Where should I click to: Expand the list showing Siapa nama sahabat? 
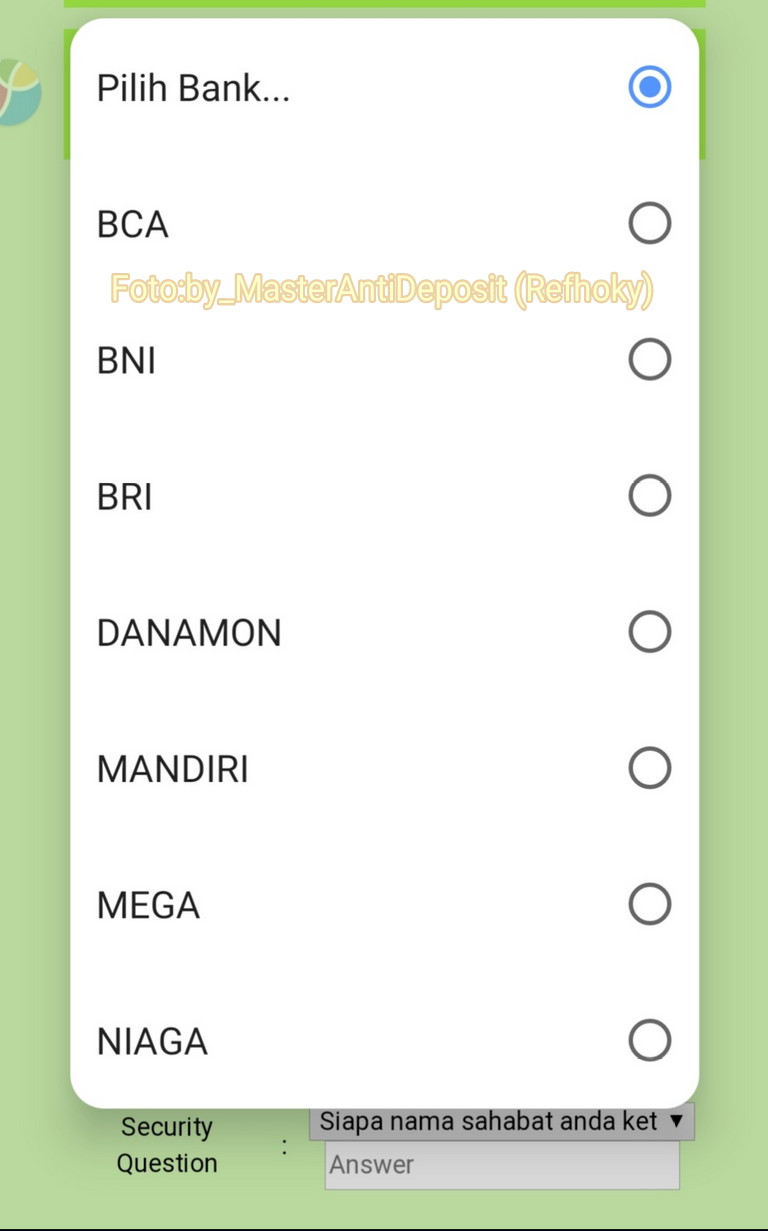tap(500, 1120)
